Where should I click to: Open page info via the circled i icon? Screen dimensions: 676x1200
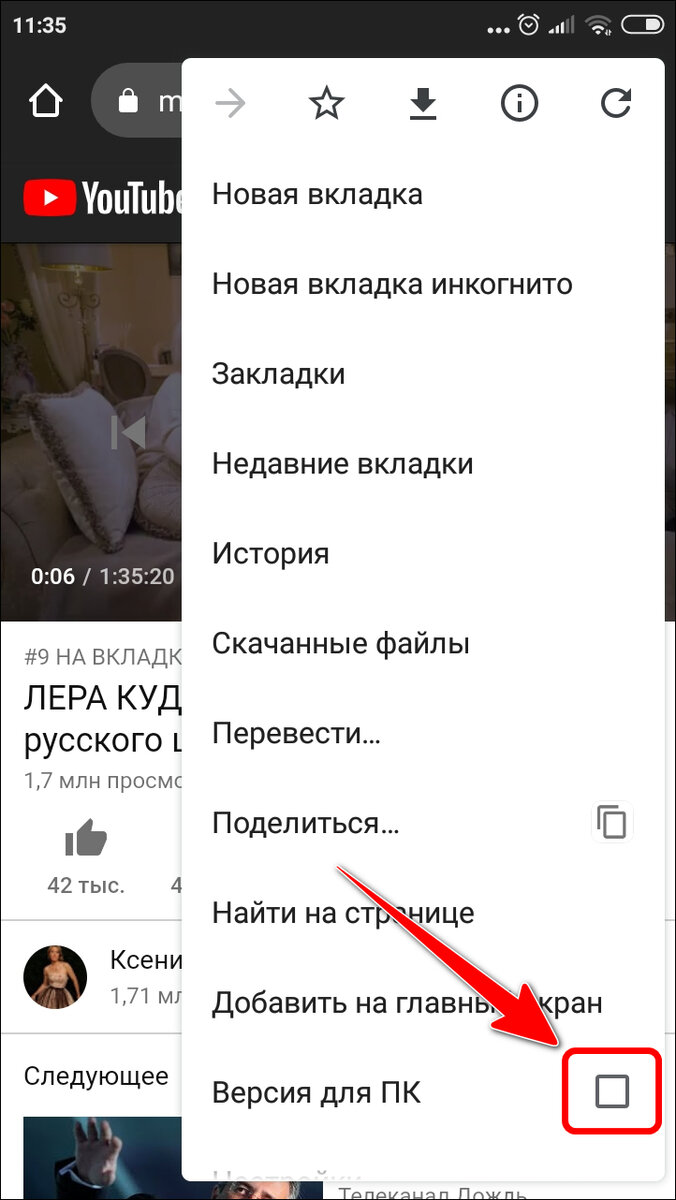click(x=519, y=103)
